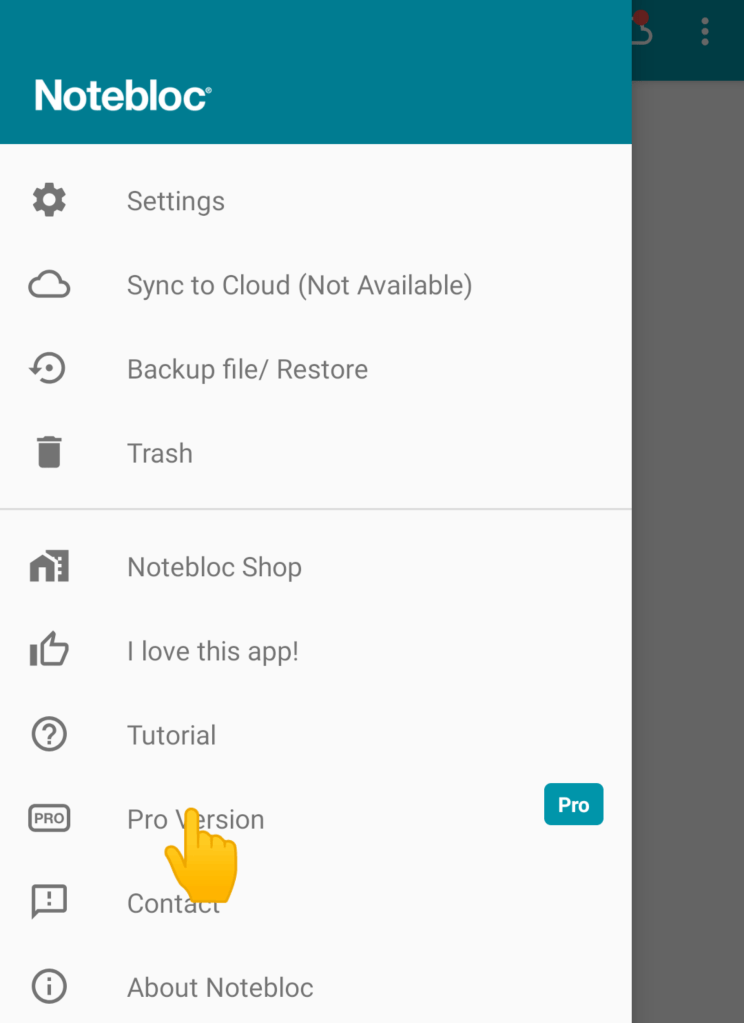744x1023 pixels.
Task: Tap I love this app!
Action: [x=212, y=651]
